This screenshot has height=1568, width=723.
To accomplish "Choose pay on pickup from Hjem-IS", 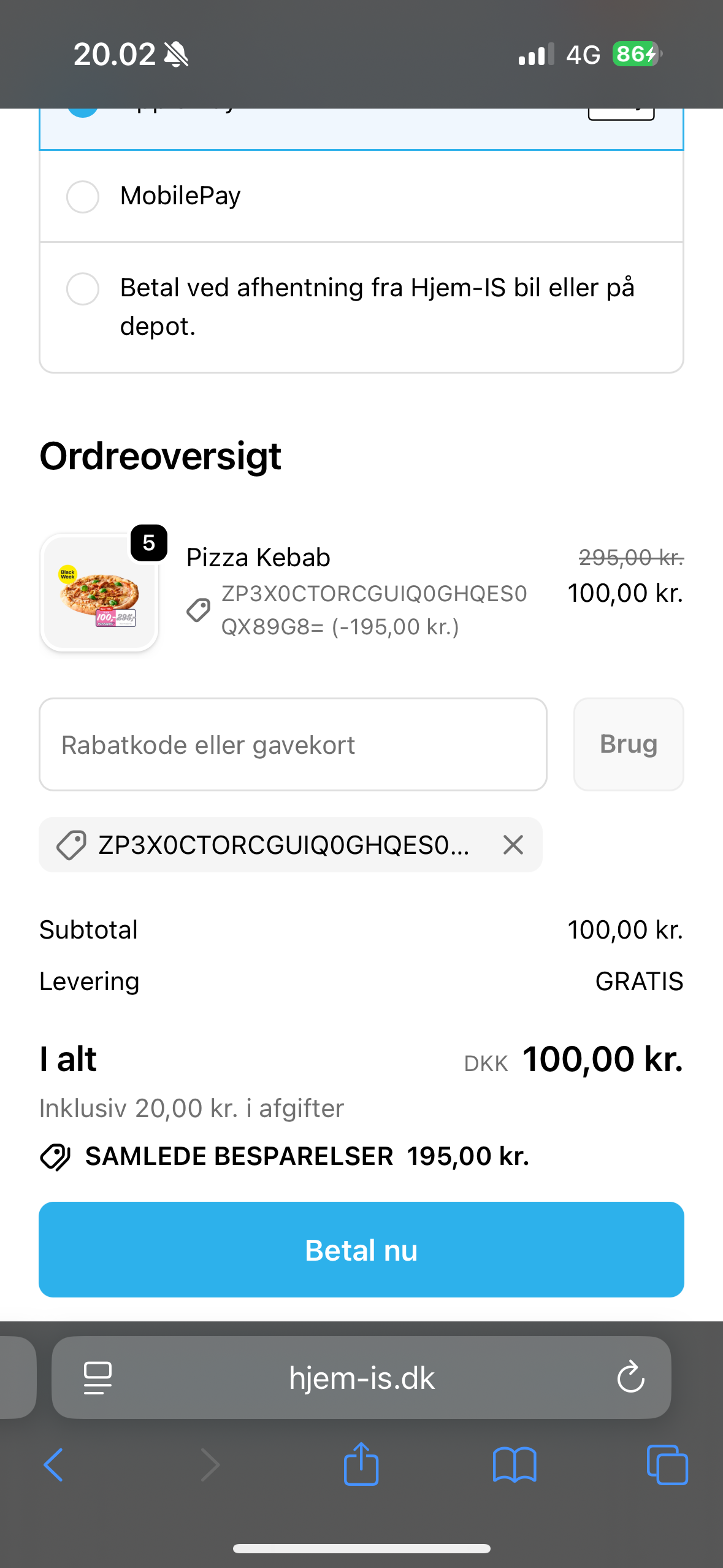I will (83, 289).
